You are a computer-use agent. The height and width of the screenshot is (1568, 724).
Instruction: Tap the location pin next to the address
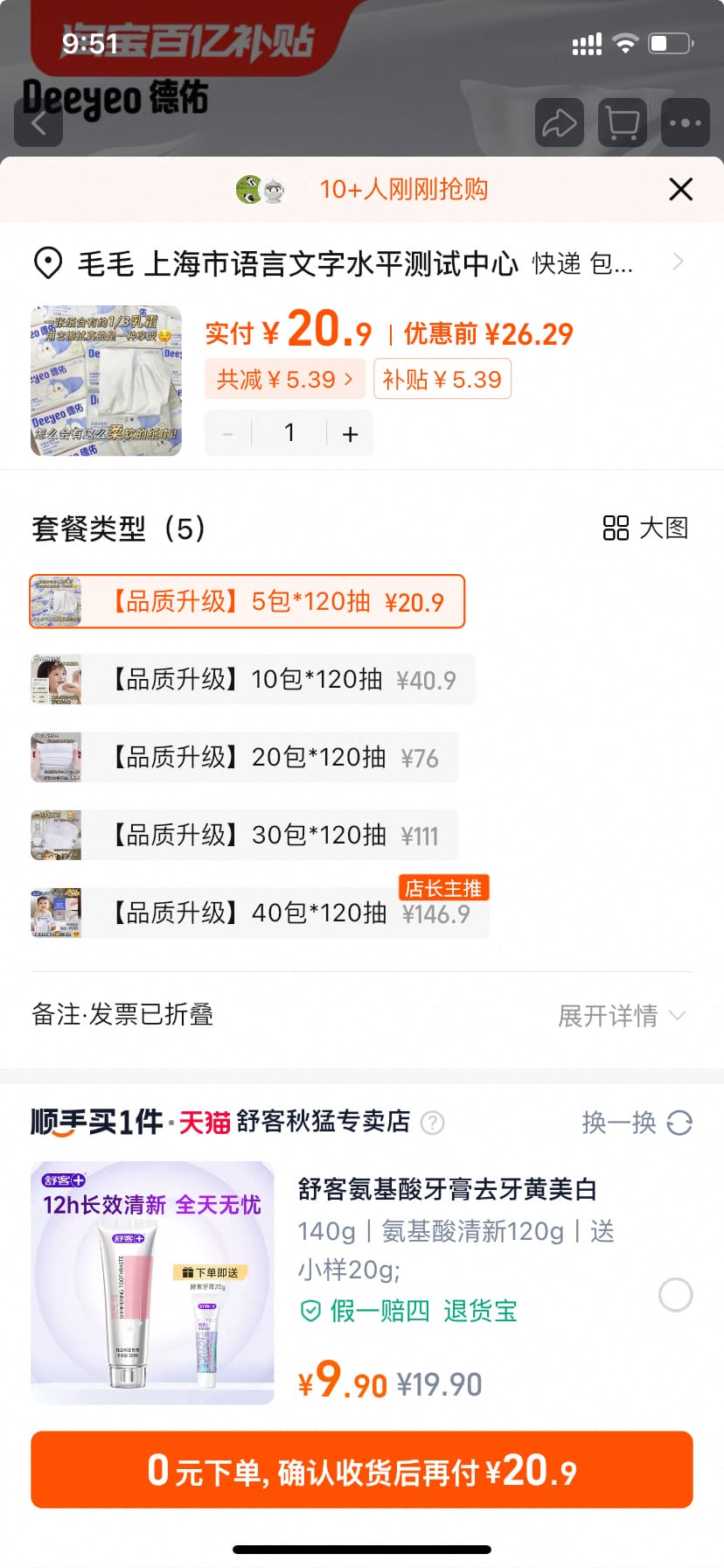pyautogui.click(x=48, y=262)
